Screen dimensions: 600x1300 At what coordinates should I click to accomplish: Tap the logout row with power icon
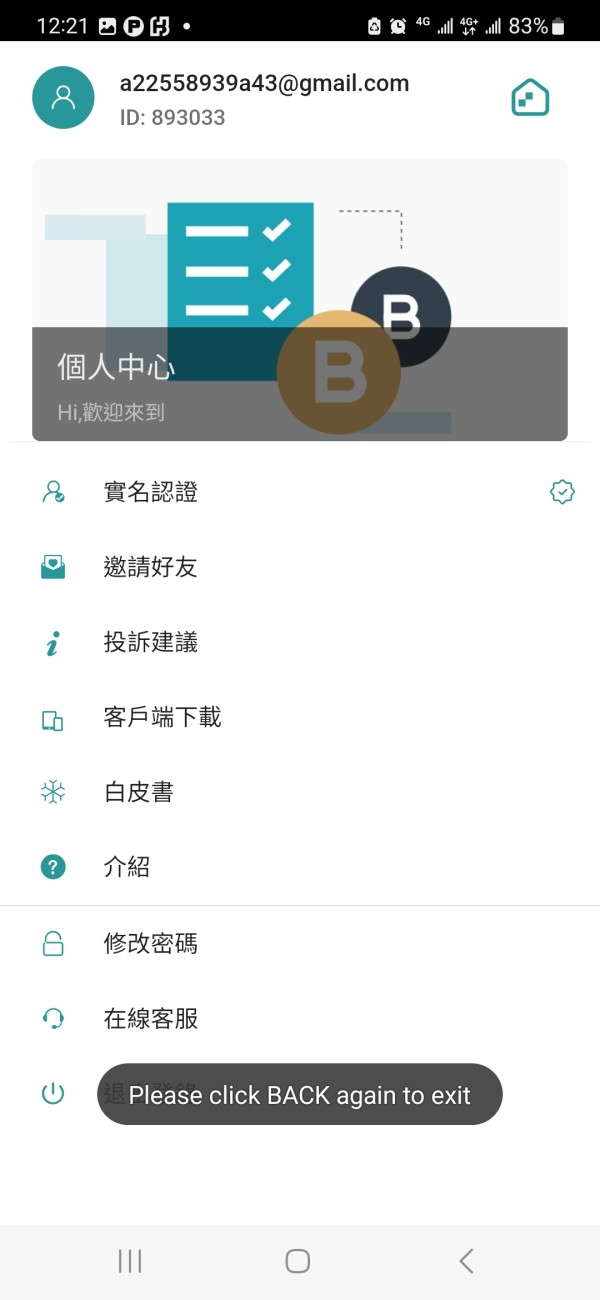(300, 1094)
